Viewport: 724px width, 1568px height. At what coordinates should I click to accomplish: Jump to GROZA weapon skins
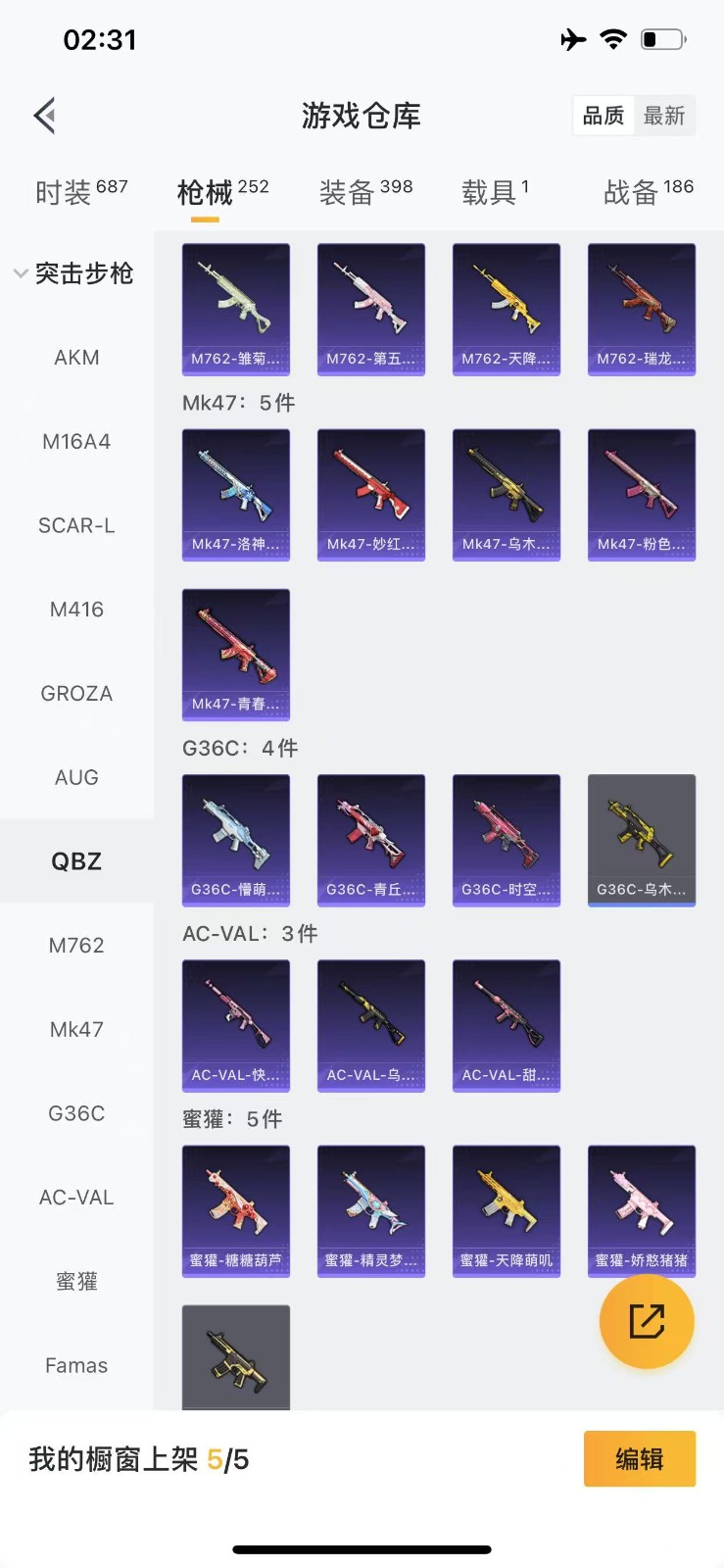pos(76,694)
